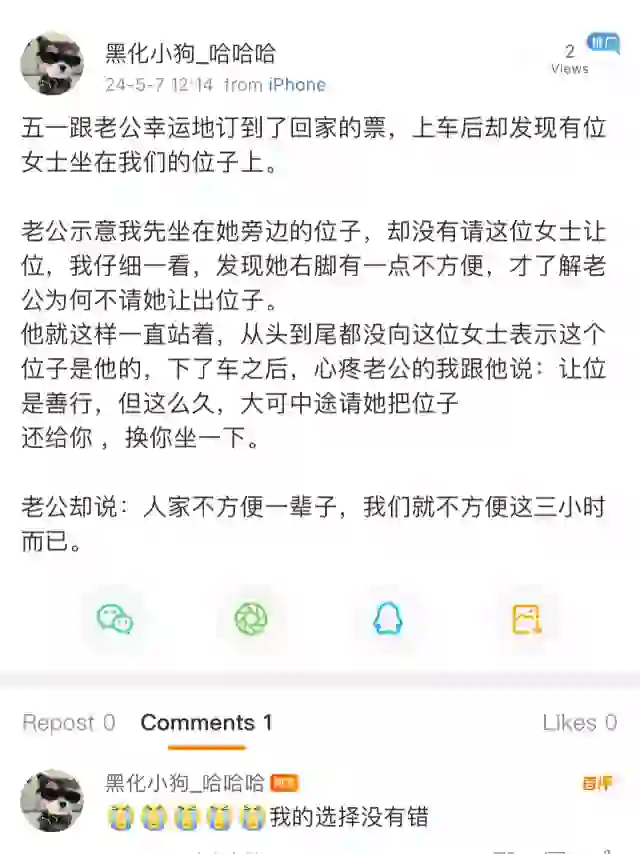Share the post to QQ
The height and width of the screenshot is (854, 640).
[x=387, y=620]
